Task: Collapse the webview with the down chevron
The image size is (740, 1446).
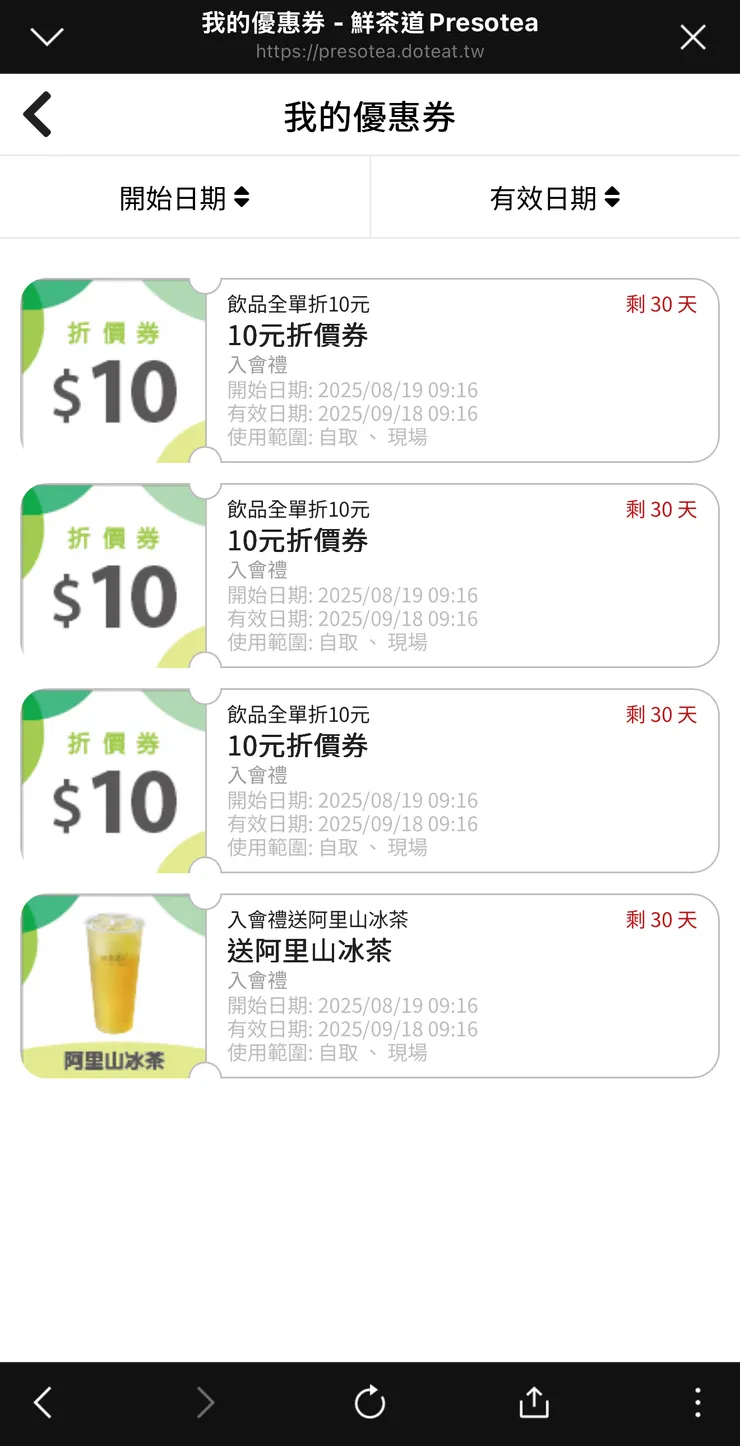Action: point(47,36)
